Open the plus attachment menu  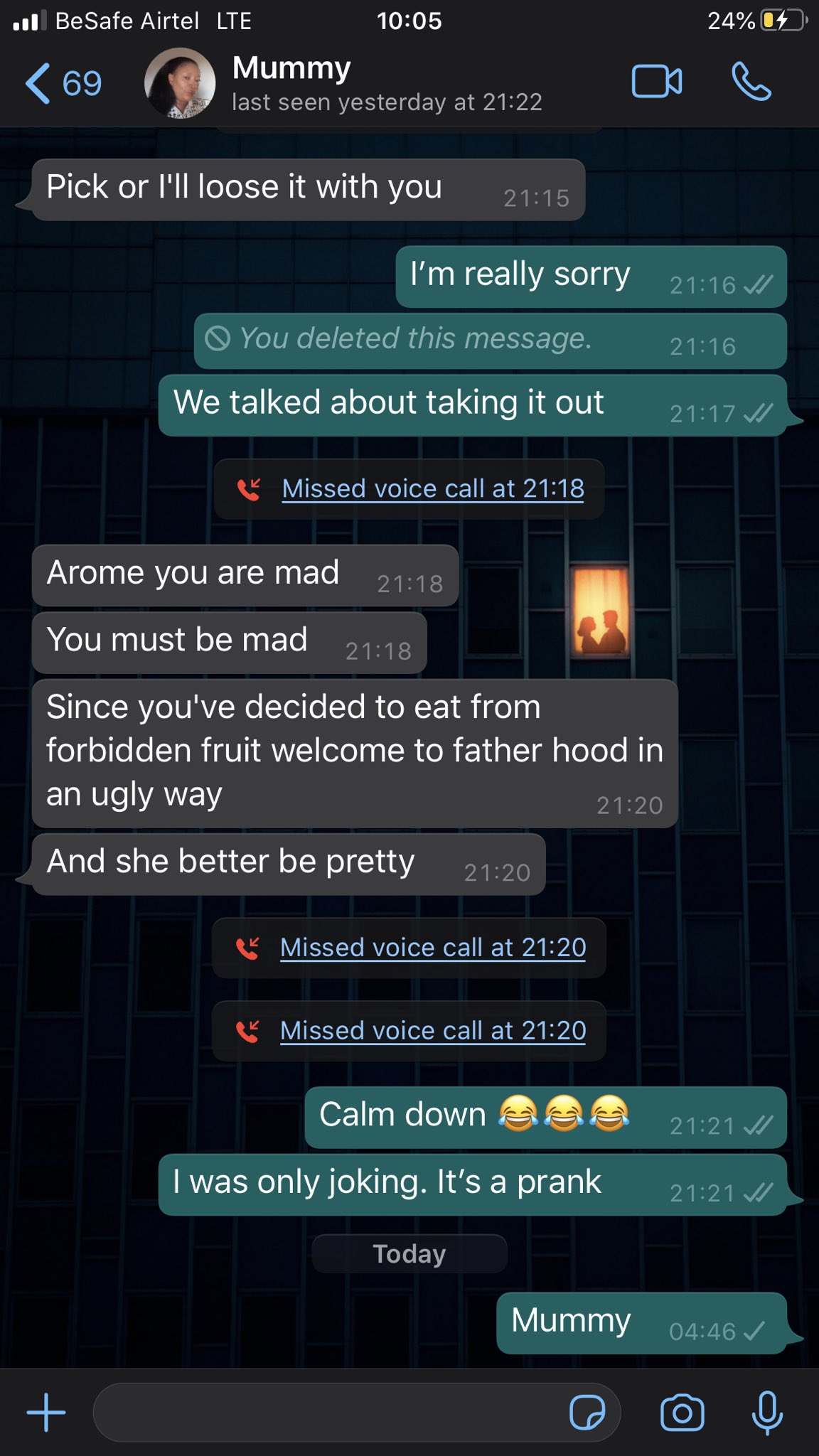click(x=46, y=1412)
